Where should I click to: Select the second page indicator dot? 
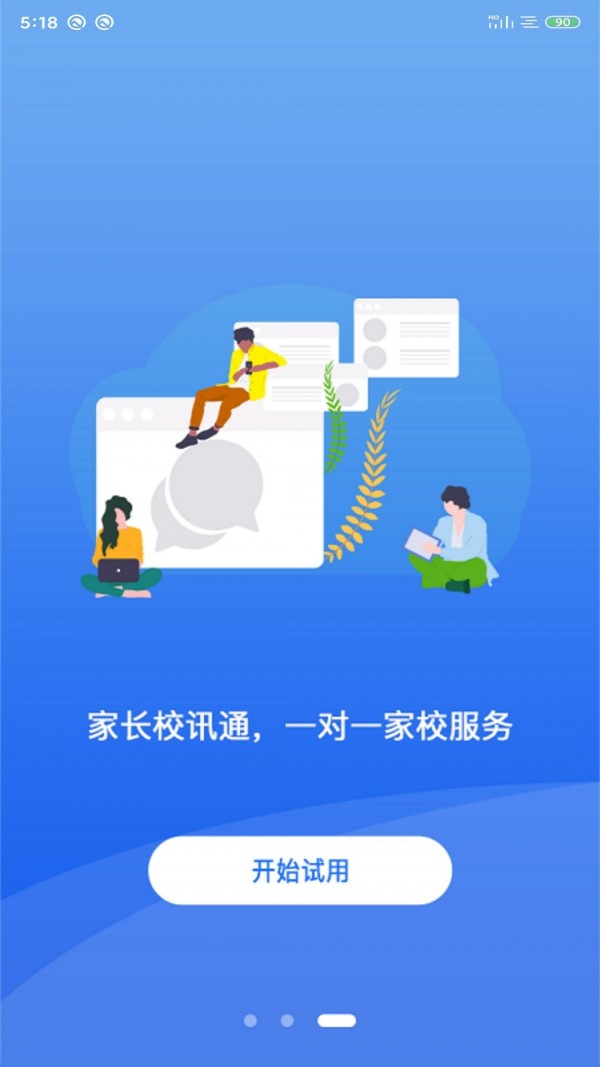click(x=287, y=1020)
